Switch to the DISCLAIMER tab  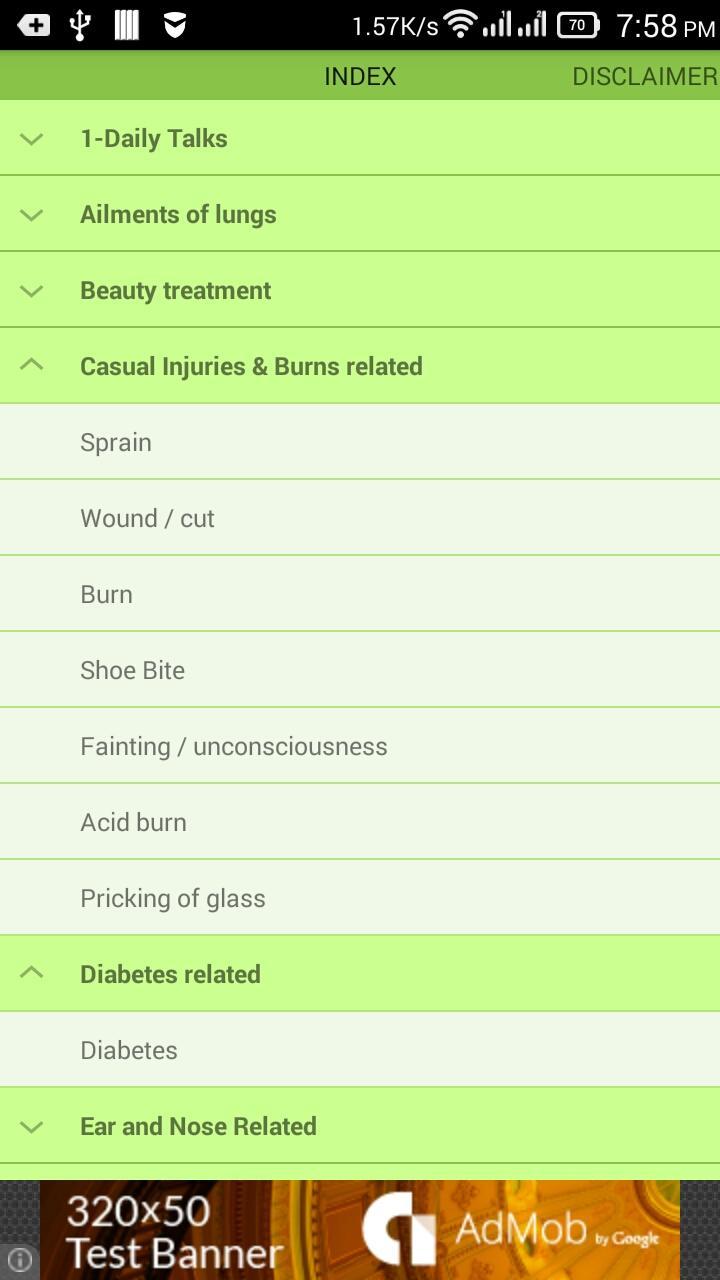[644, 76]
